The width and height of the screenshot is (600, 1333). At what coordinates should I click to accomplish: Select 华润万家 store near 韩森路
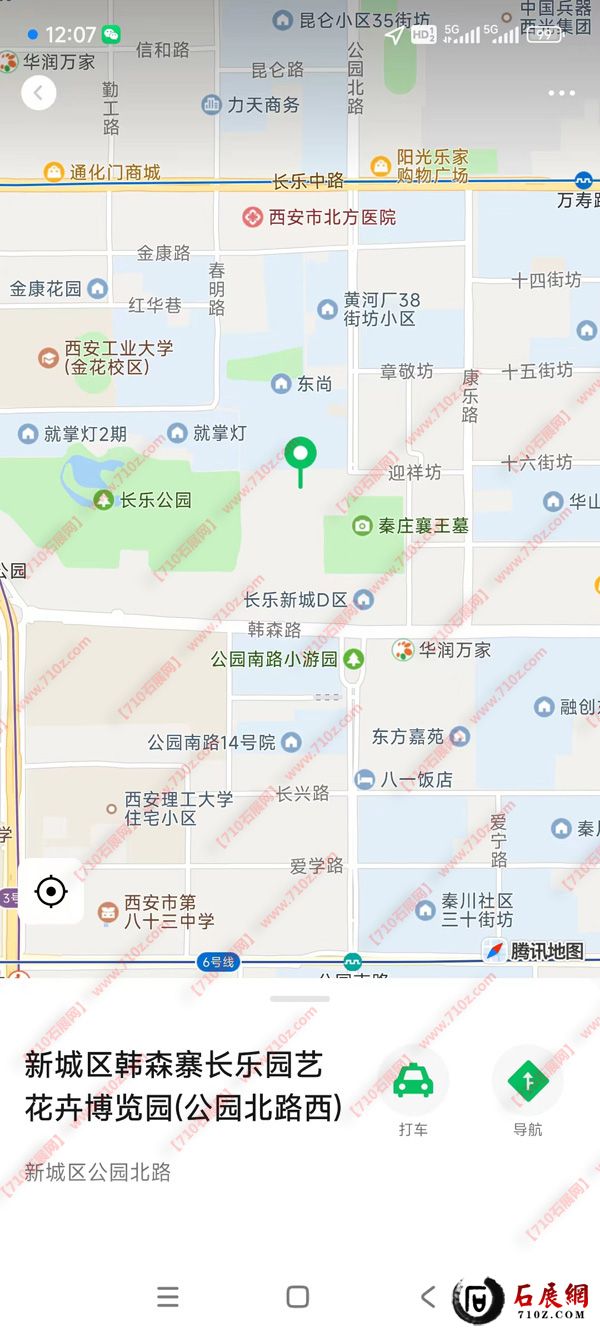[x=441, y=650]
